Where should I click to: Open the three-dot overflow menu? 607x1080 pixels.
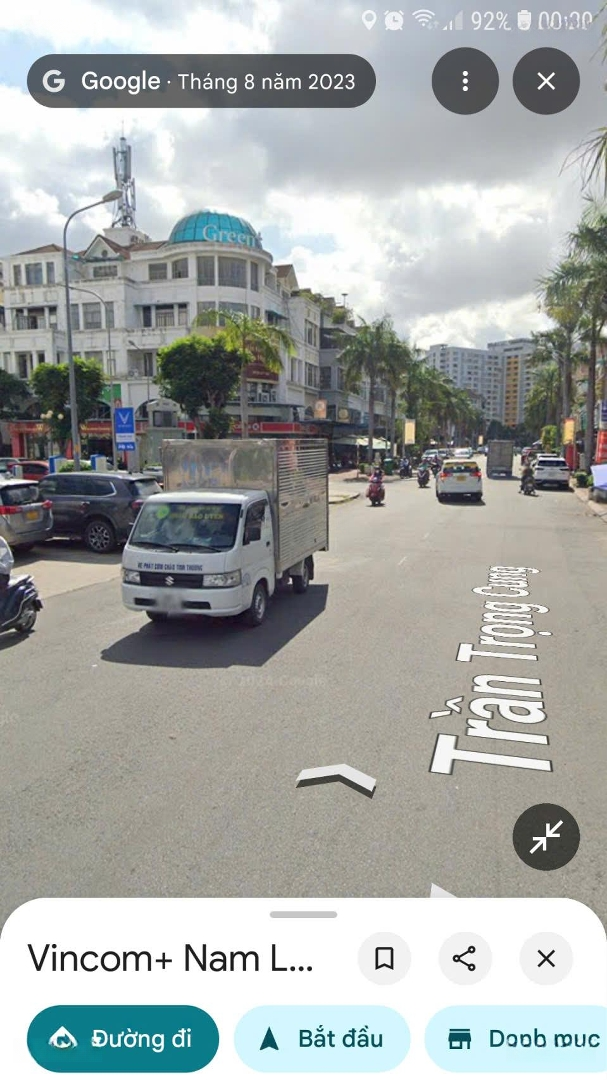465,81
